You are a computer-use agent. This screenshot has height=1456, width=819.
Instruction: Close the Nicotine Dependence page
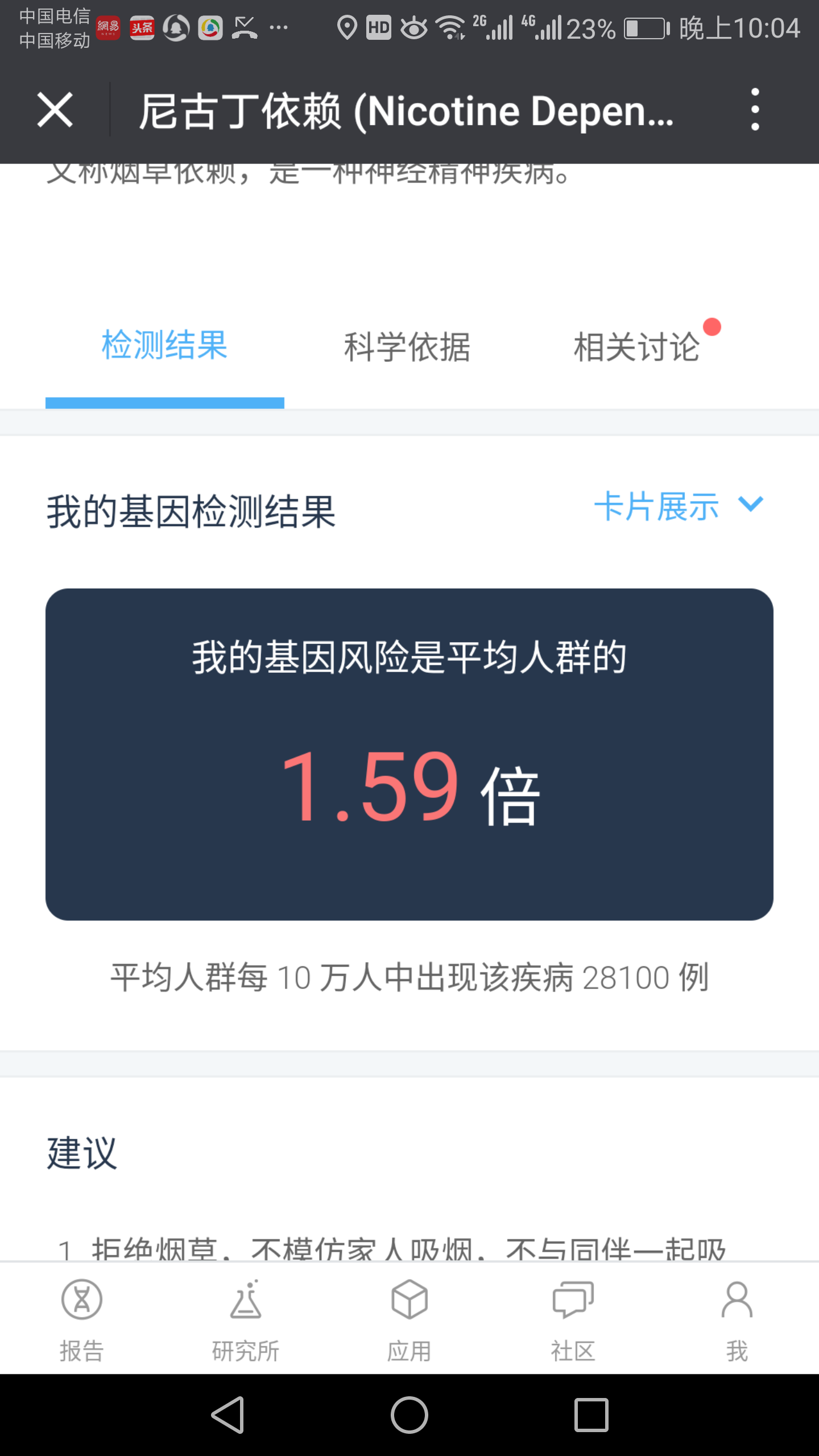(x=55, y=110)
